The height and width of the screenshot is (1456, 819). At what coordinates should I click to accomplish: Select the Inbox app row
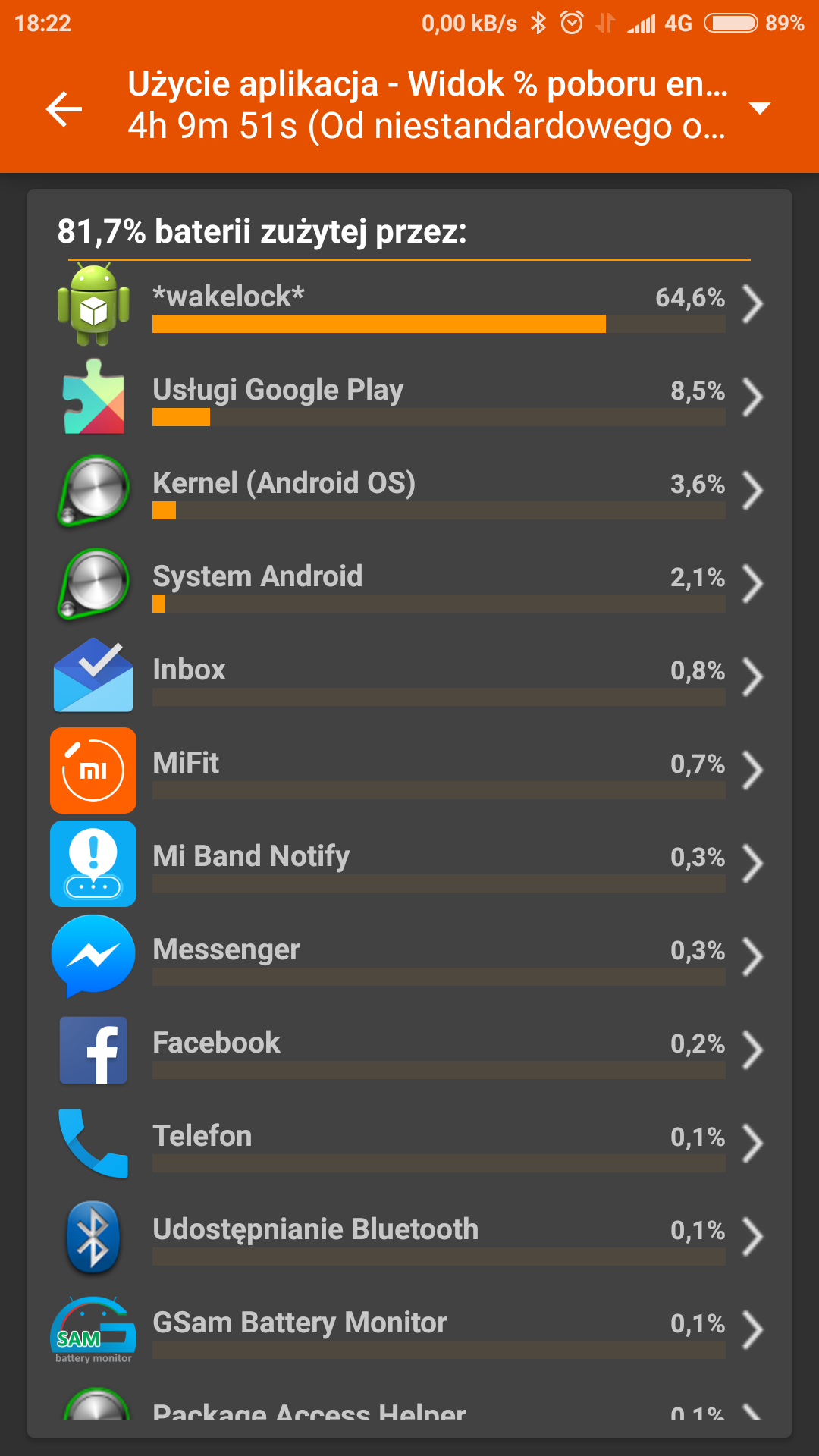[409, 677]
